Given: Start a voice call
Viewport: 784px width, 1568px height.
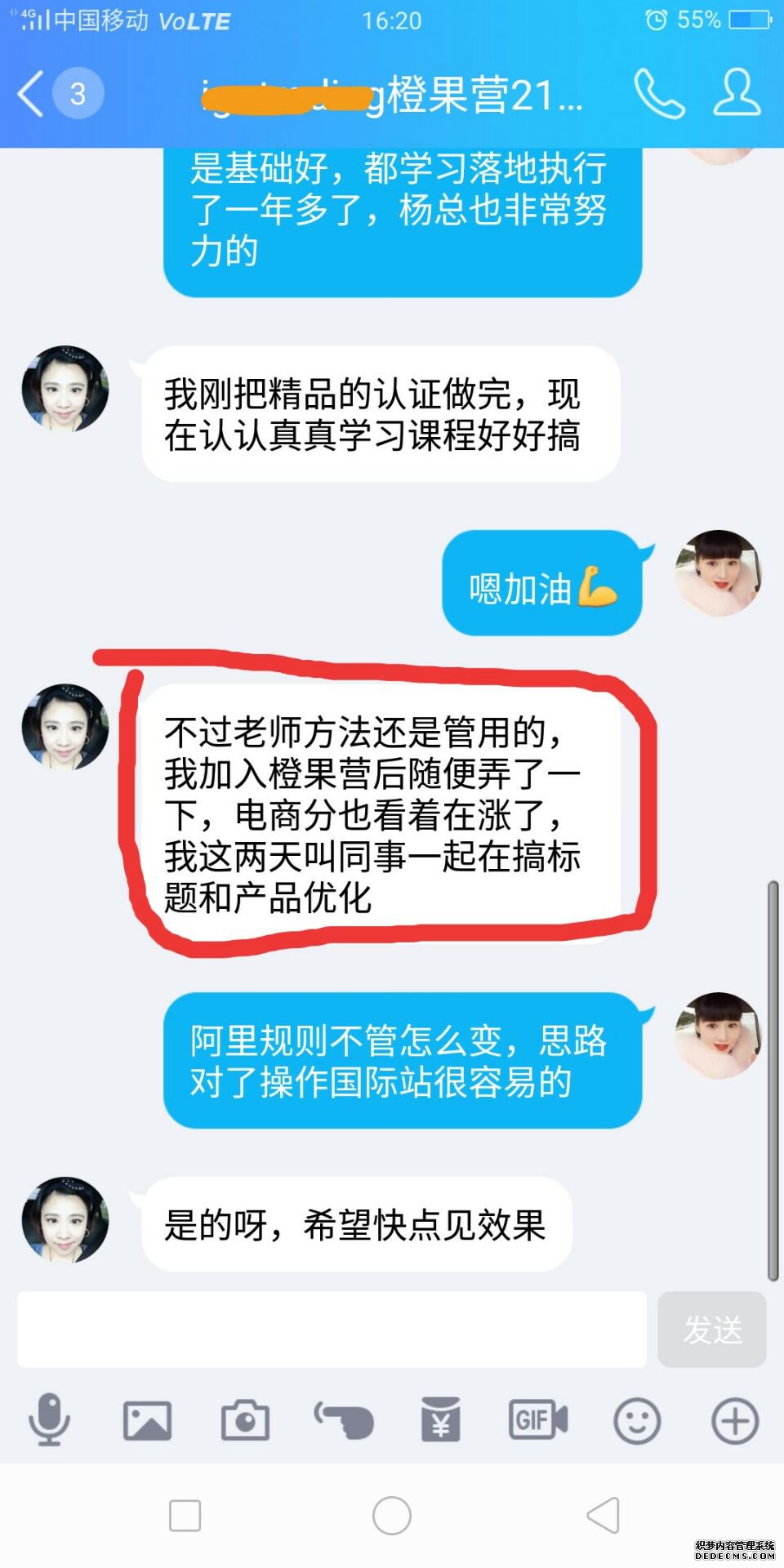Looking at the screenshot, I should 659,94.
